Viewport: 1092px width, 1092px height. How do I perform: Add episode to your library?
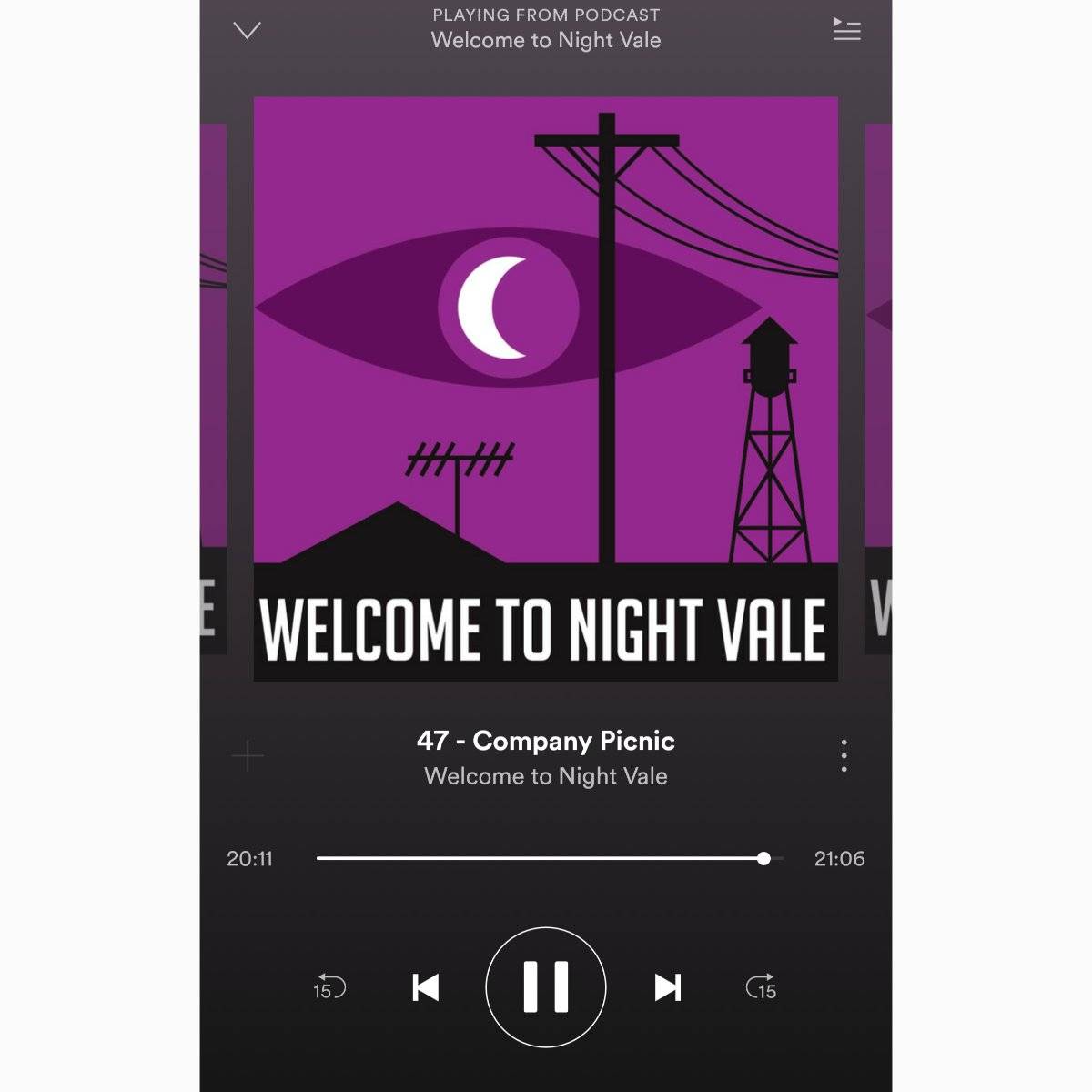tap(248, 756)
